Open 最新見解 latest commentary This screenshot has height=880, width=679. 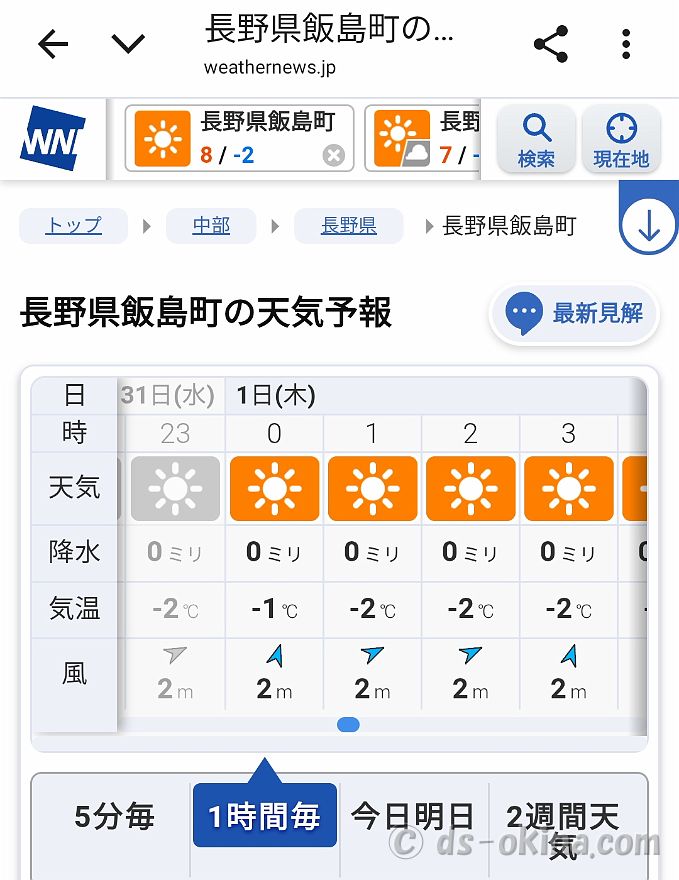tap(575, 314)
